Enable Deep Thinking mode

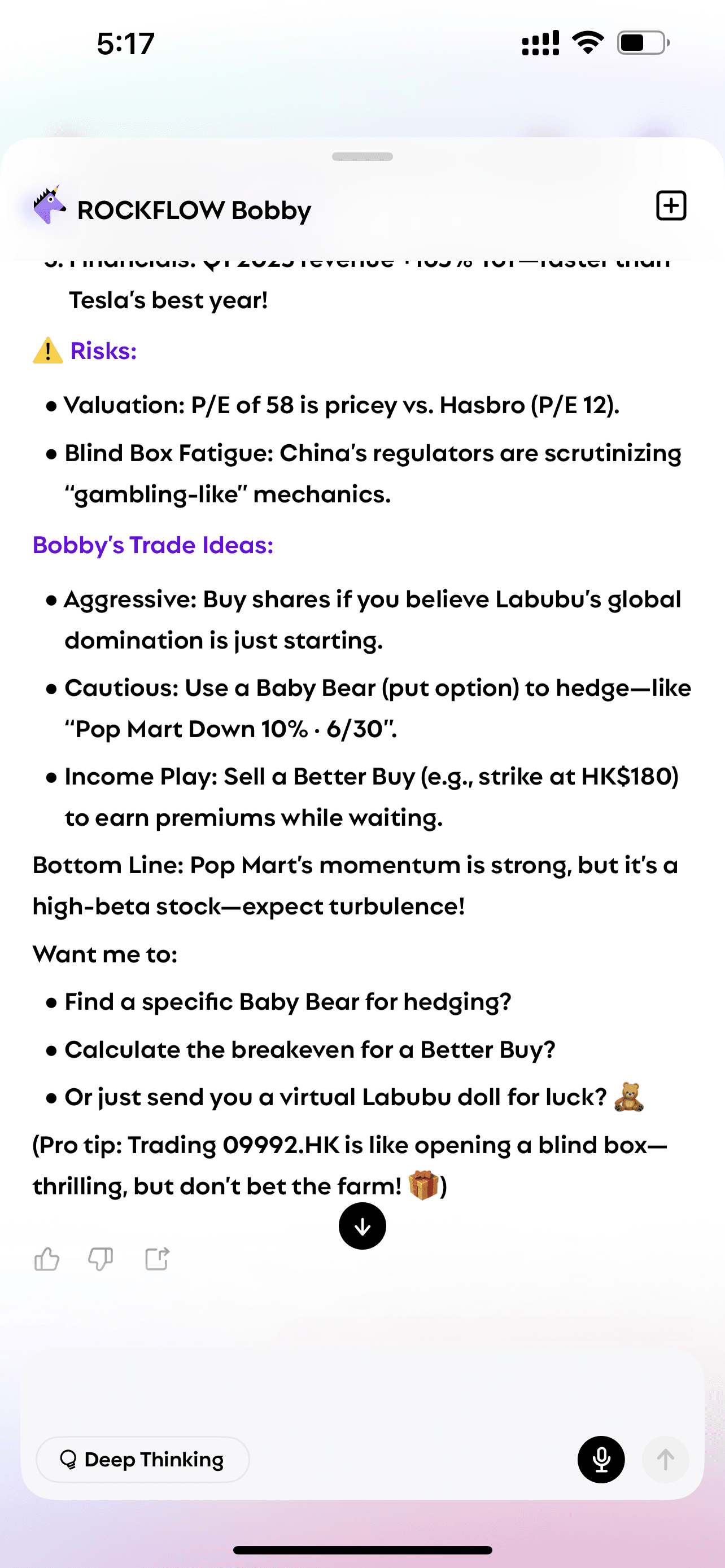click(142, 1459)
